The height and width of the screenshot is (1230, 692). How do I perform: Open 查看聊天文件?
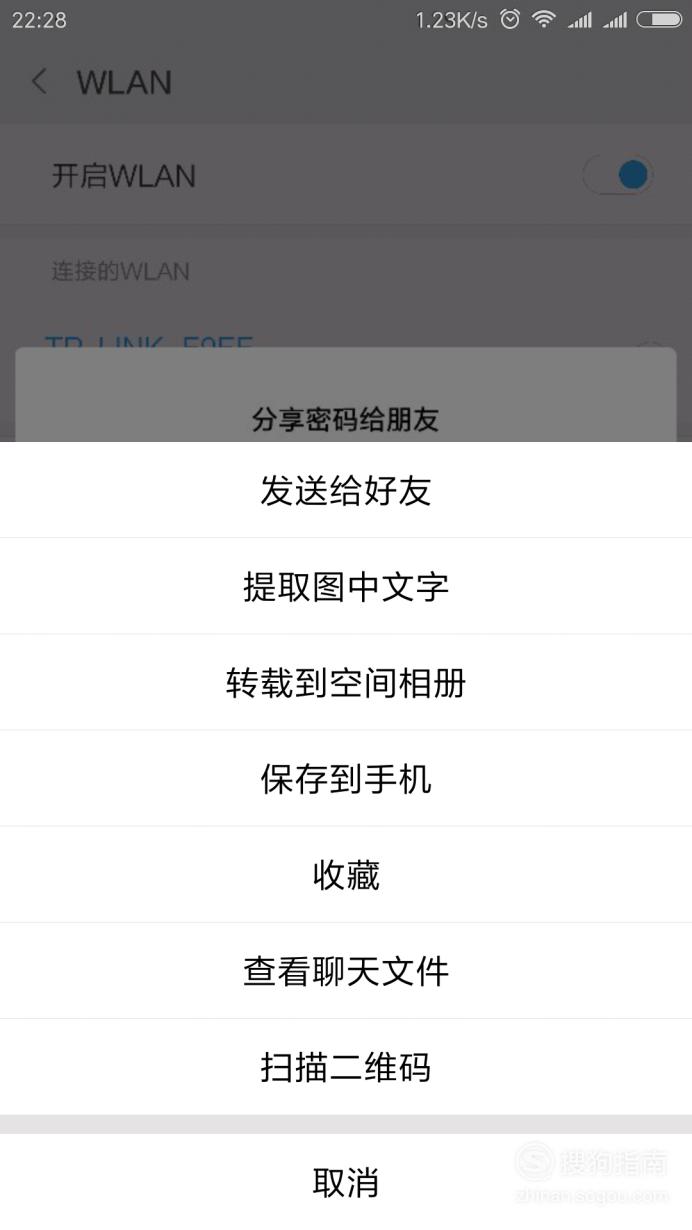pyautogui.click(x=346, y=970)
